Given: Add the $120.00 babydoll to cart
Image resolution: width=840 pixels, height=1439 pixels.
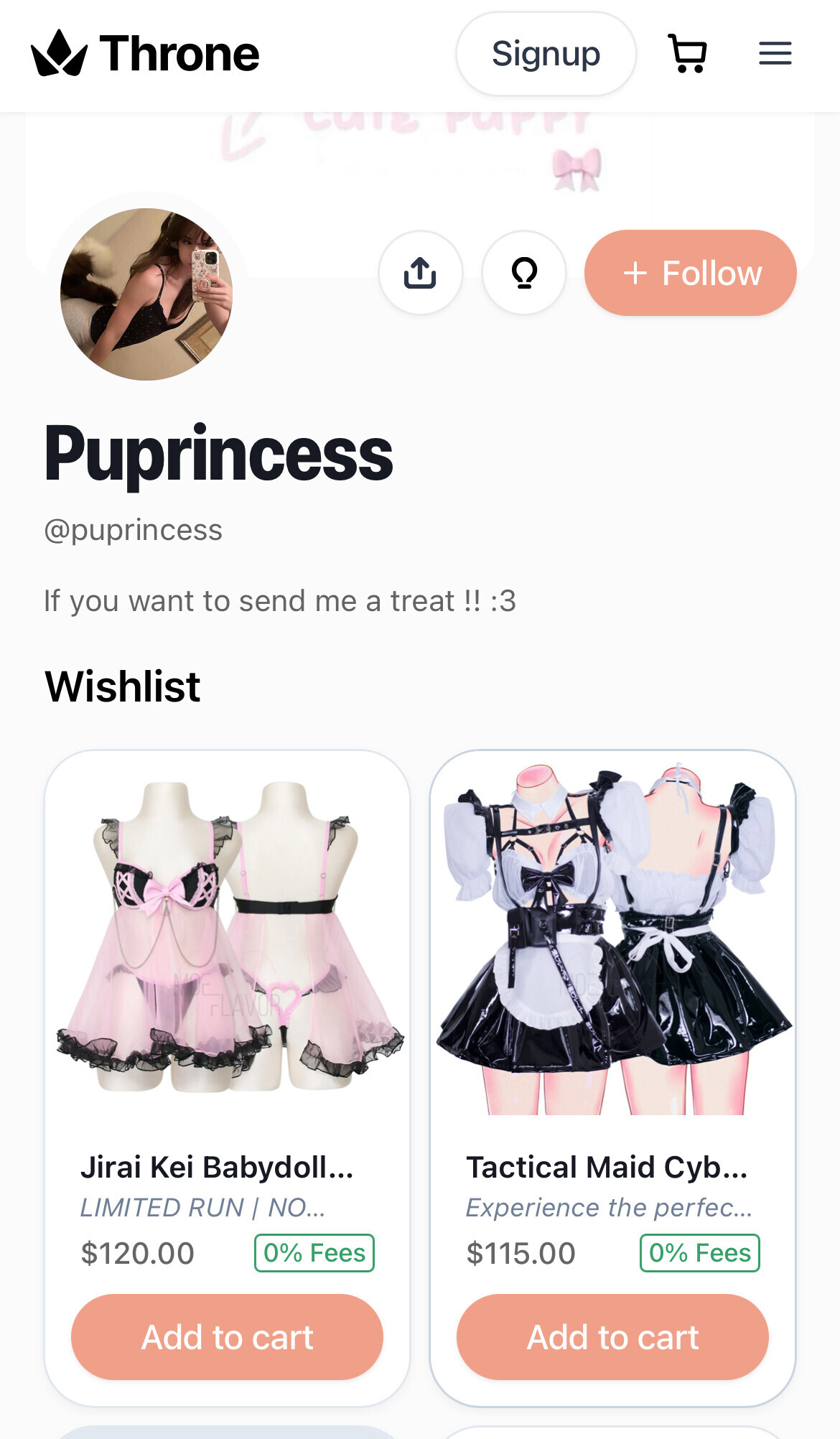Looking at the screenshot, I should click(227, 1337).
